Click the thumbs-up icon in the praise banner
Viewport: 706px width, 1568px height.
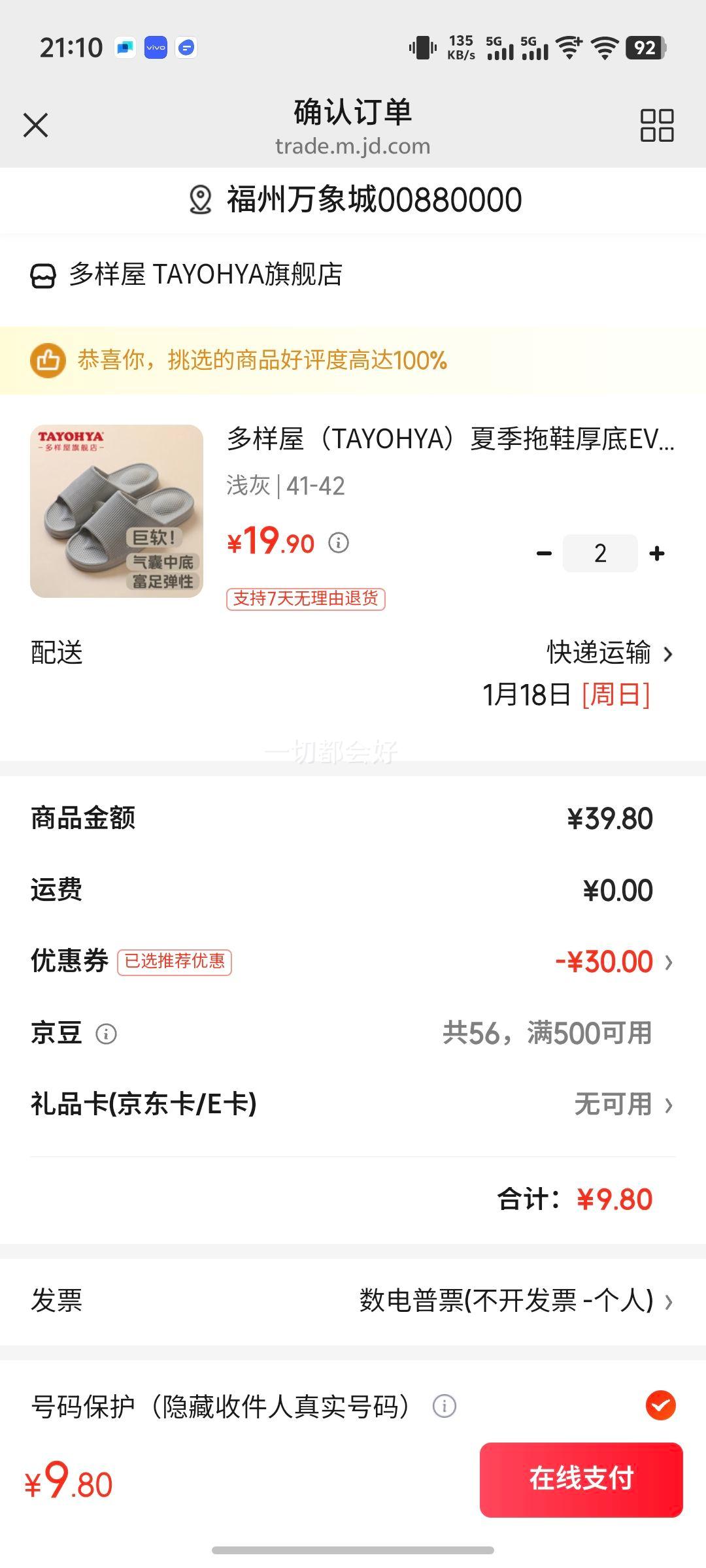(x=50, y=359)
